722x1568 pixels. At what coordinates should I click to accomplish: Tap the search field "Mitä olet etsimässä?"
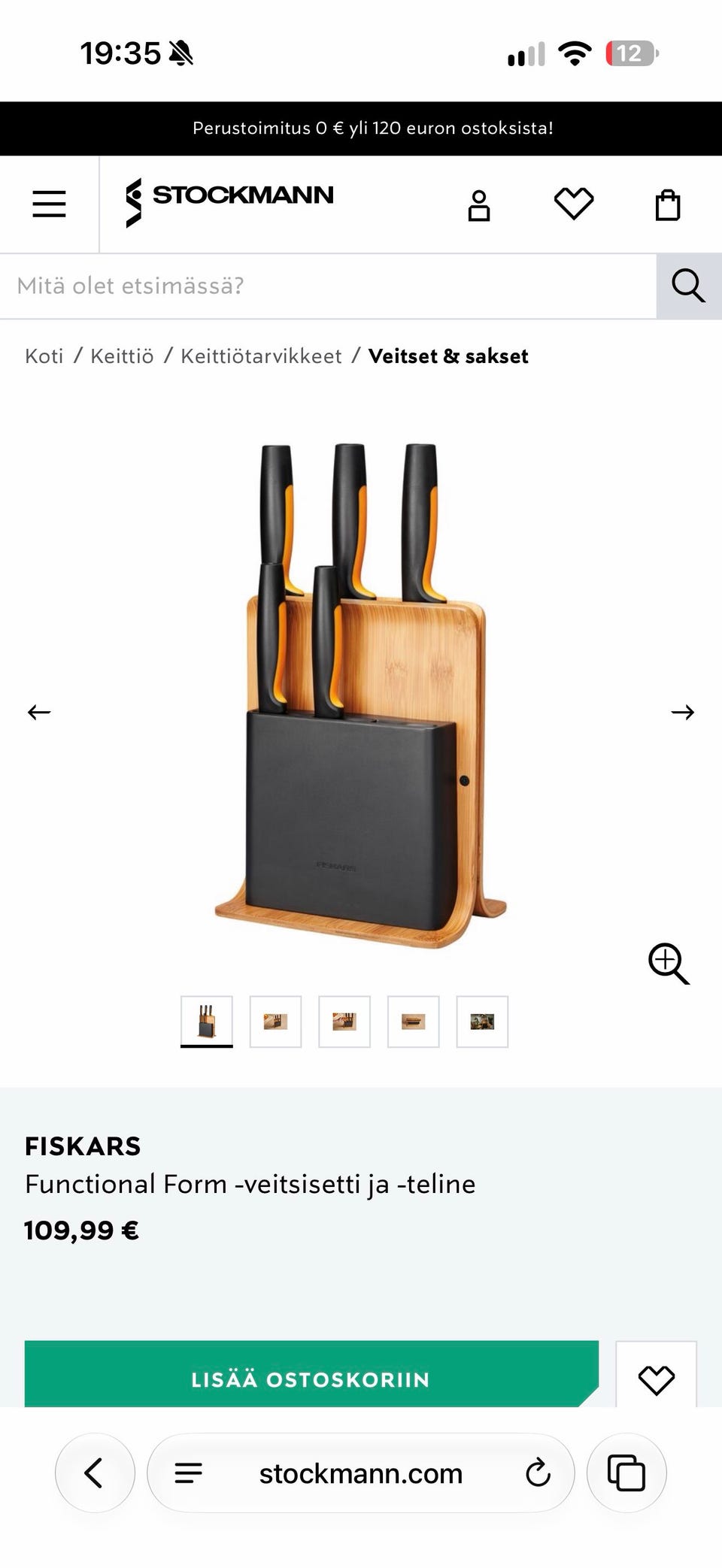pyautogui.click(x=328, y=286)
